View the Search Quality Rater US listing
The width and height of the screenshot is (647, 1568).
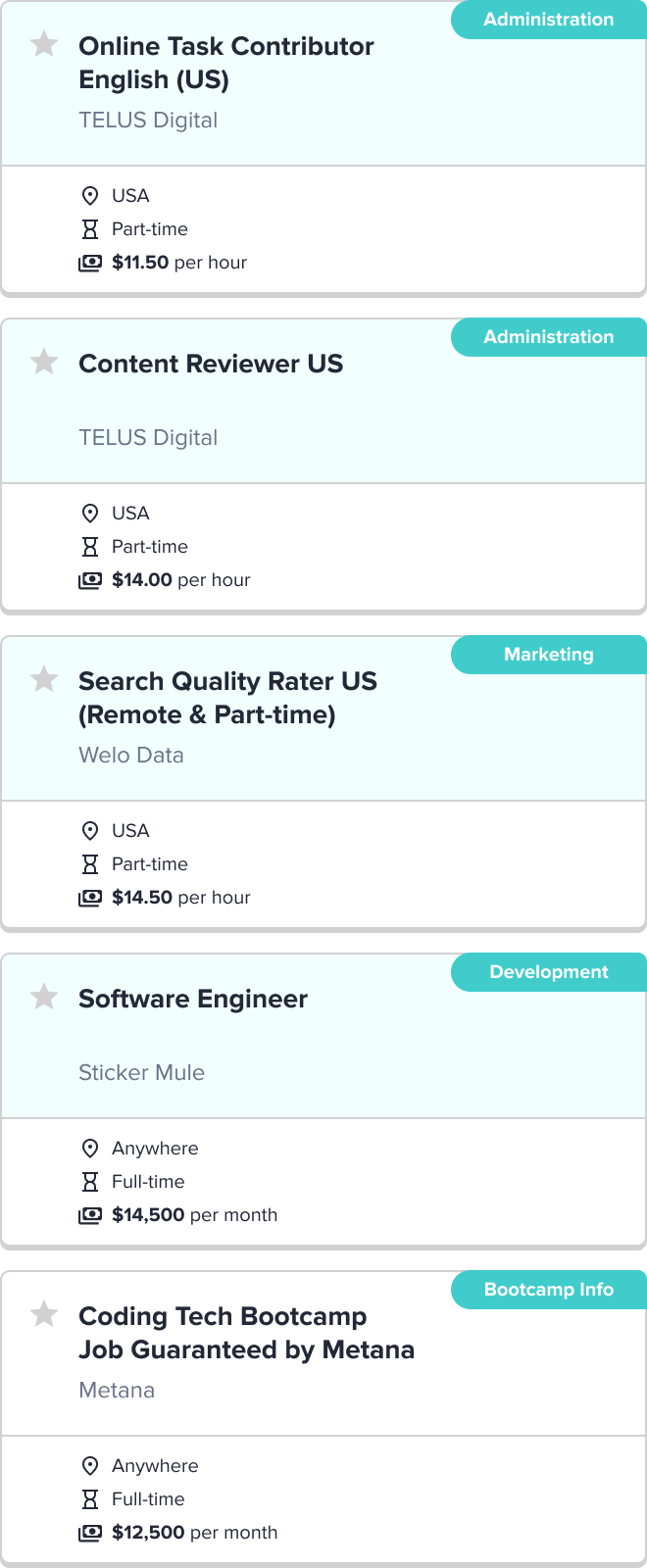tap(227, 698)
